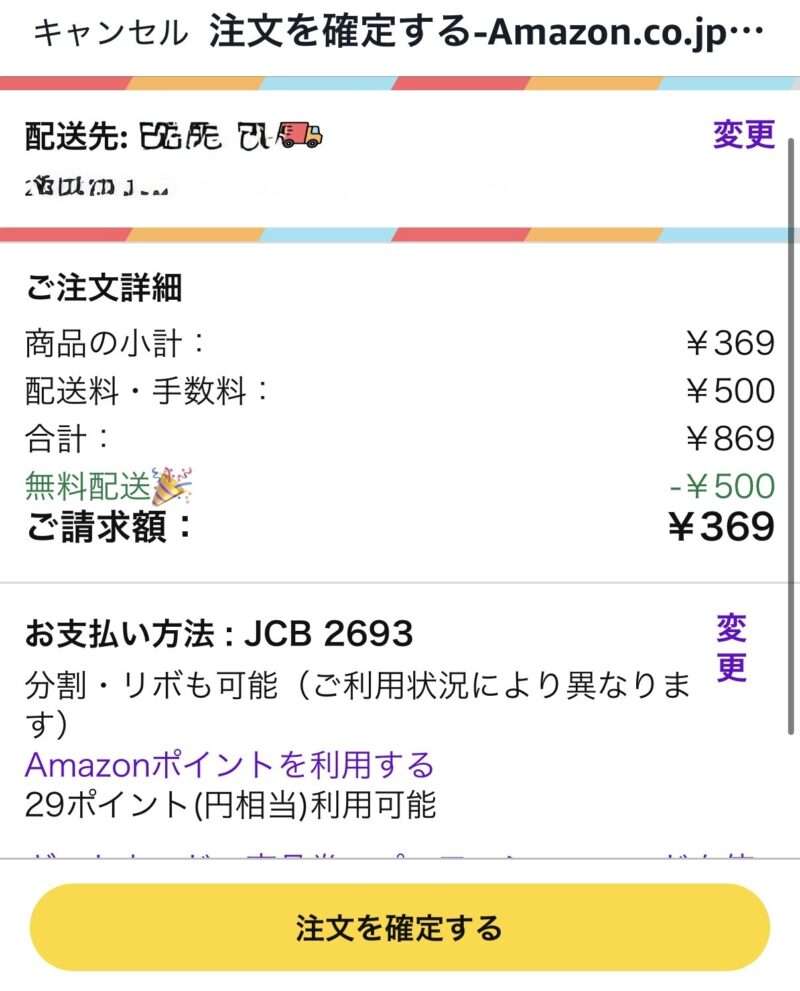Change the delivery address (配送先 変更)
This screenshot has width=800, height=991.
point(743,134)
